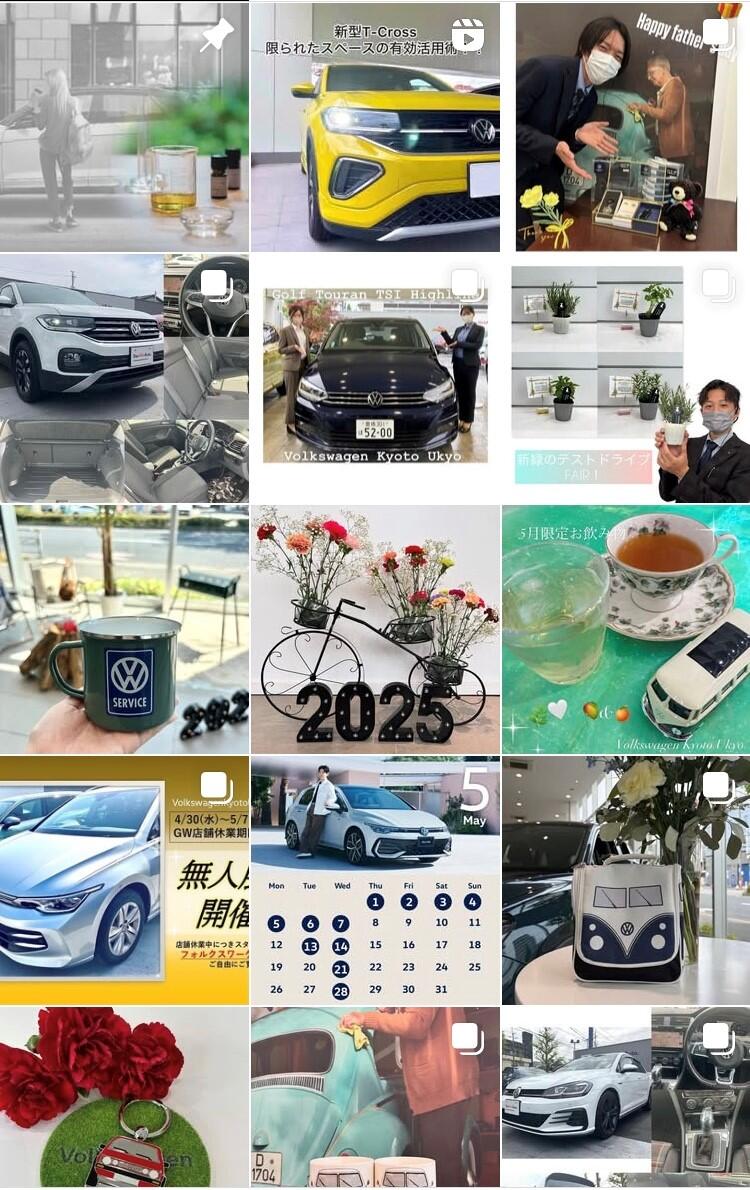Open the yellow T-Cross reel

pyautogui.click(x=375, y=126)
